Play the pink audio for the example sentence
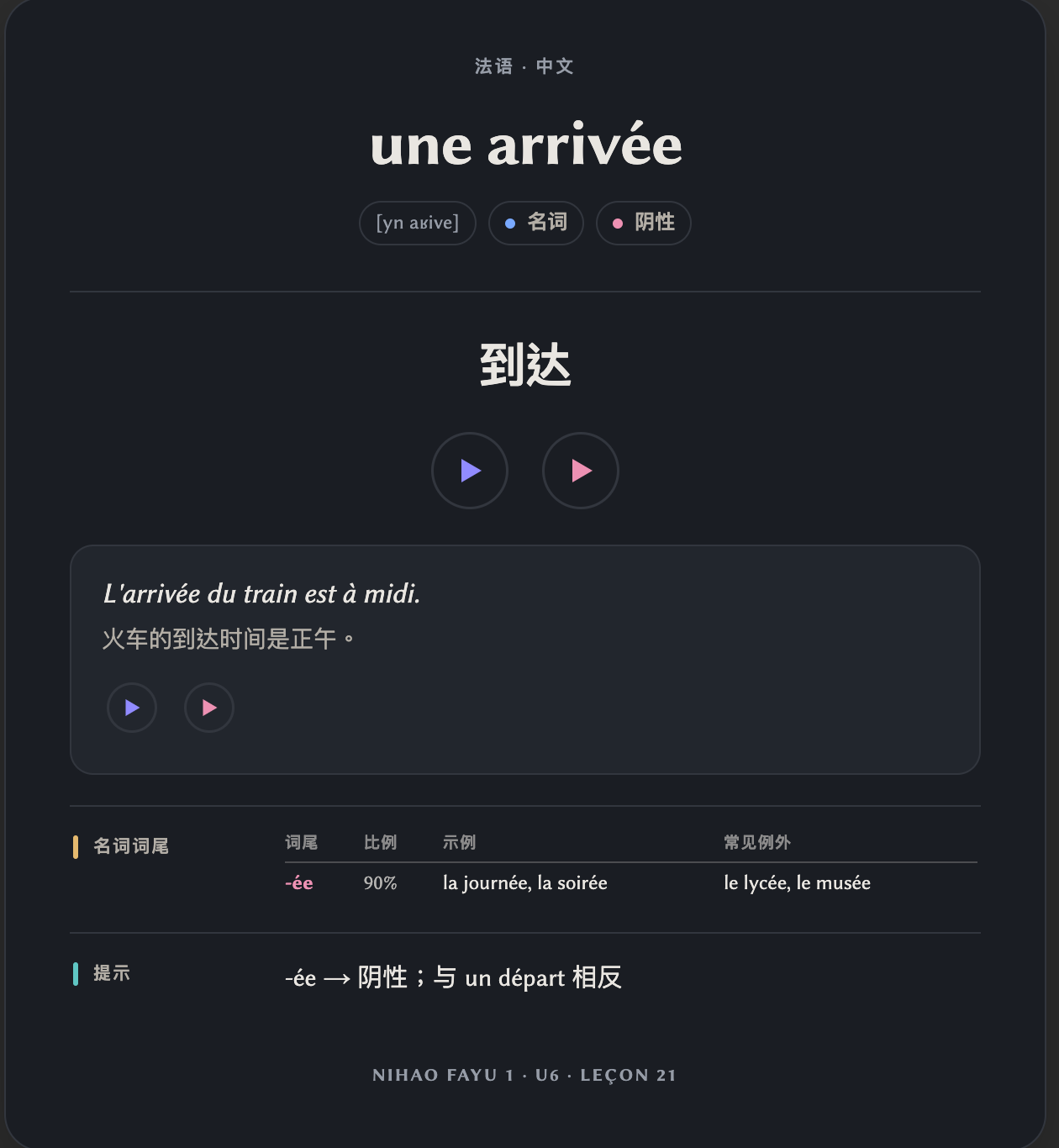The width and height of the screenshot is (1059, 1148). 209,708
